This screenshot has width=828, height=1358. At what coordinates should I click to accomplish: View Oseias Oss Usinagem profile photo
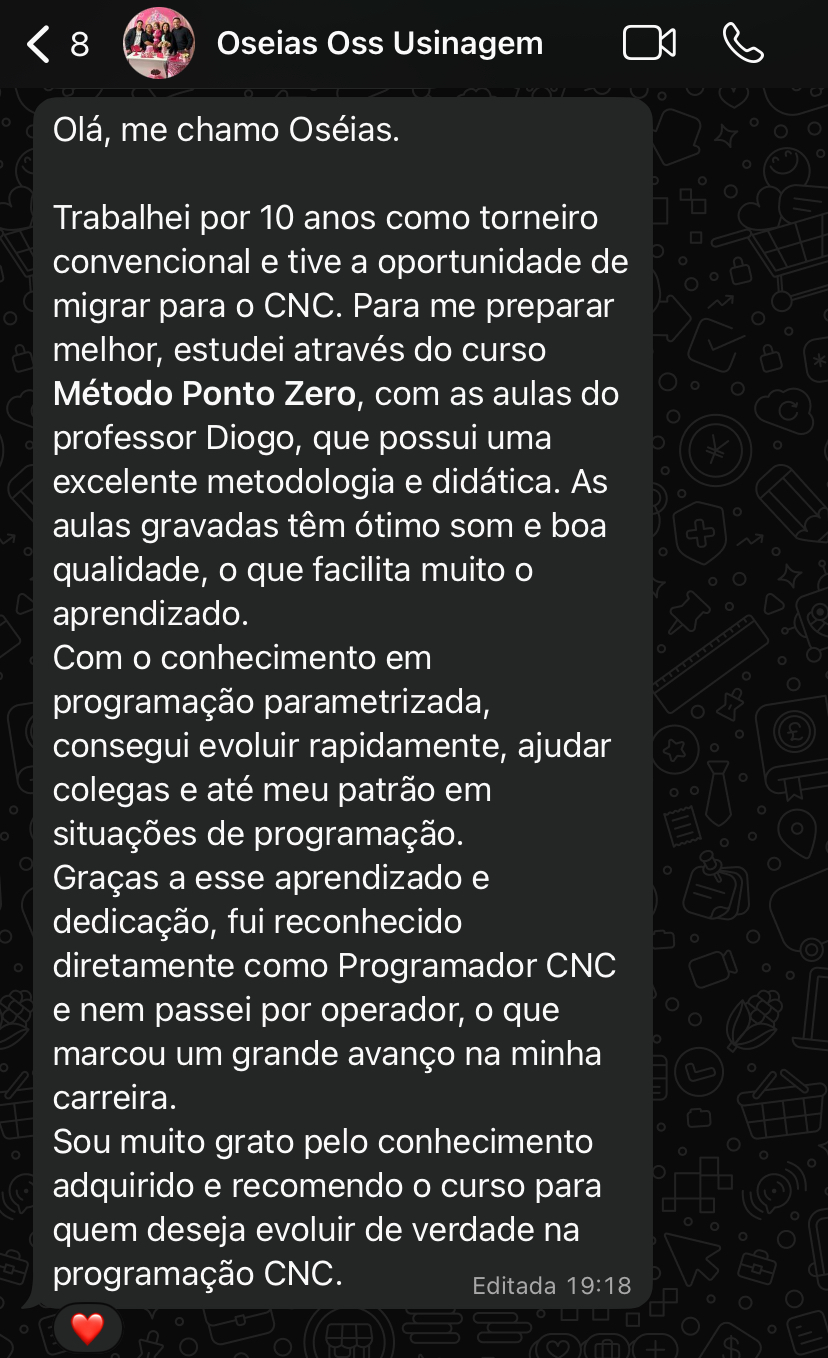[x=159, y=43]
